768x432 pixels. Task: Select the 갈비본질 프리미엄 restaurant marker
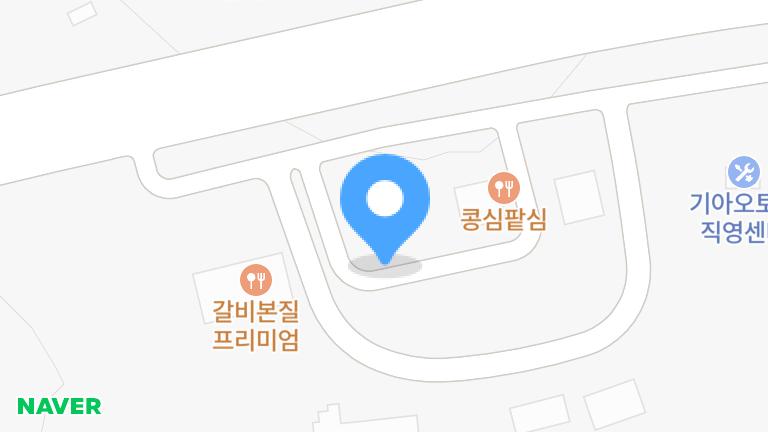(x=256, y=279)
